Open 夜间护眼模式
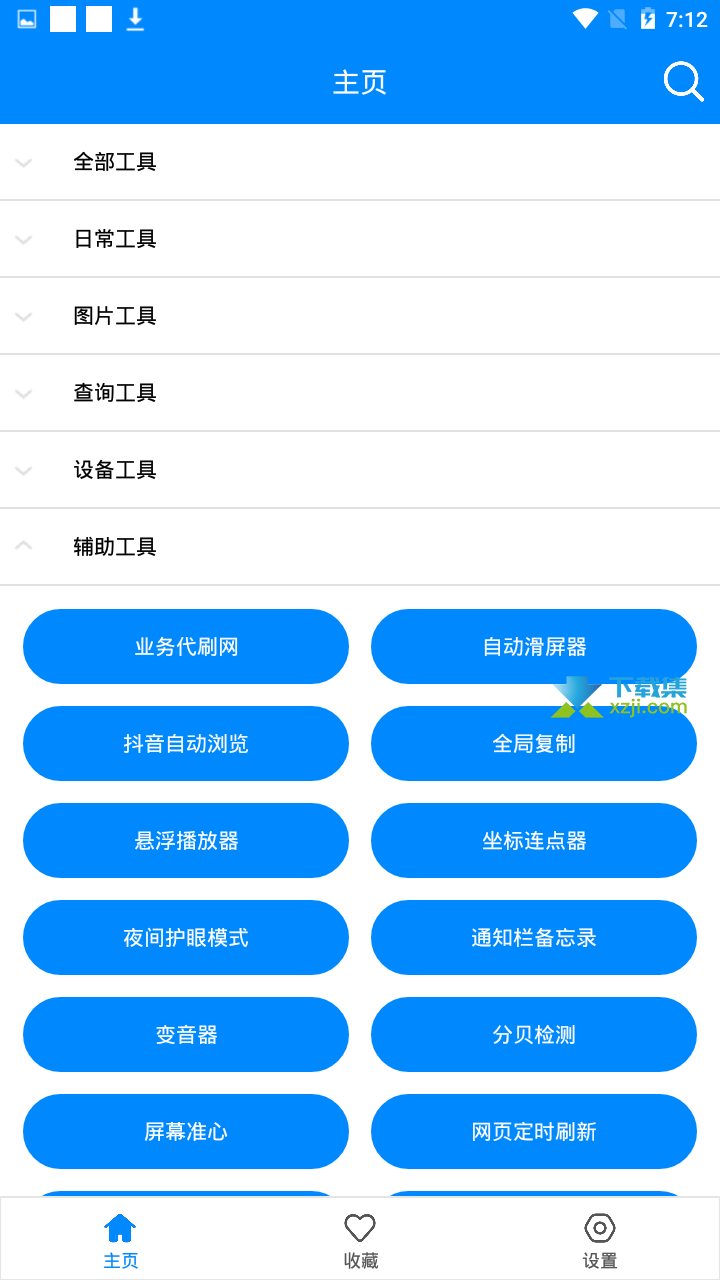Image resolution: width=720 pixels, height=1280 pixels. (x=186, y=938)
